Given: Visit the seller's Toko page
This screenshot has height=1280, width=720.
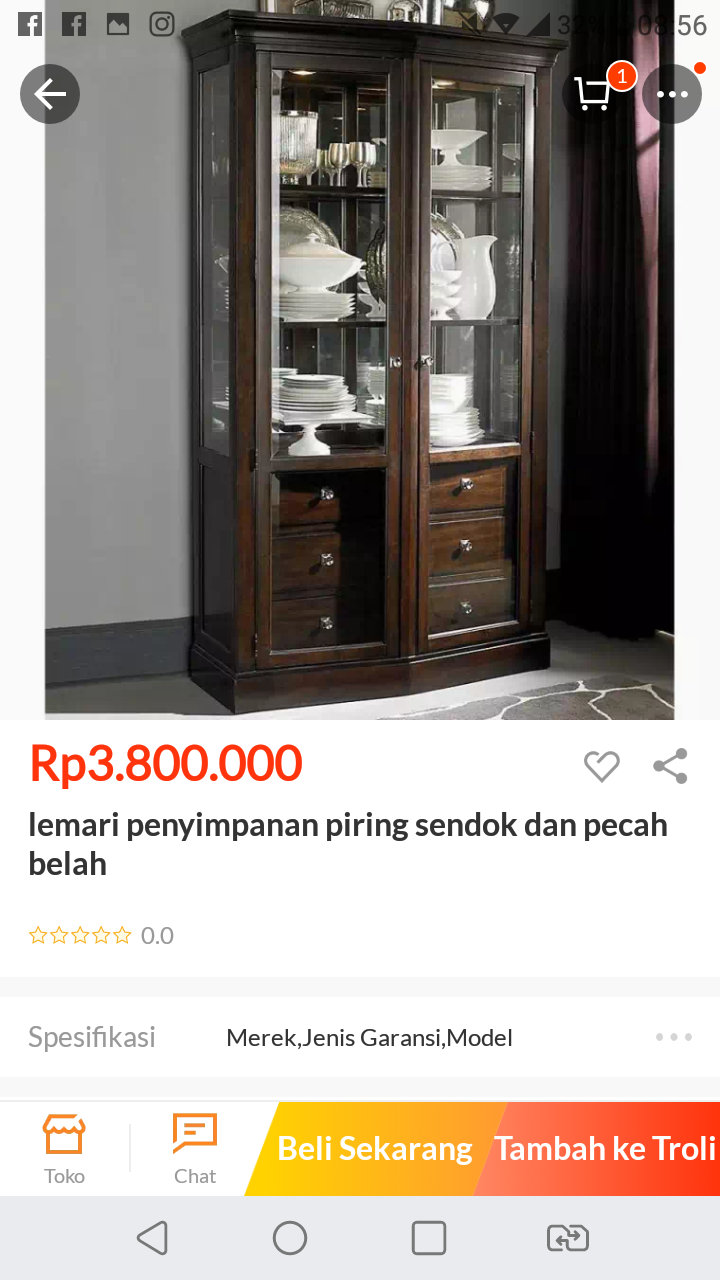Looking at the screenshot, I should point(64,1149).
